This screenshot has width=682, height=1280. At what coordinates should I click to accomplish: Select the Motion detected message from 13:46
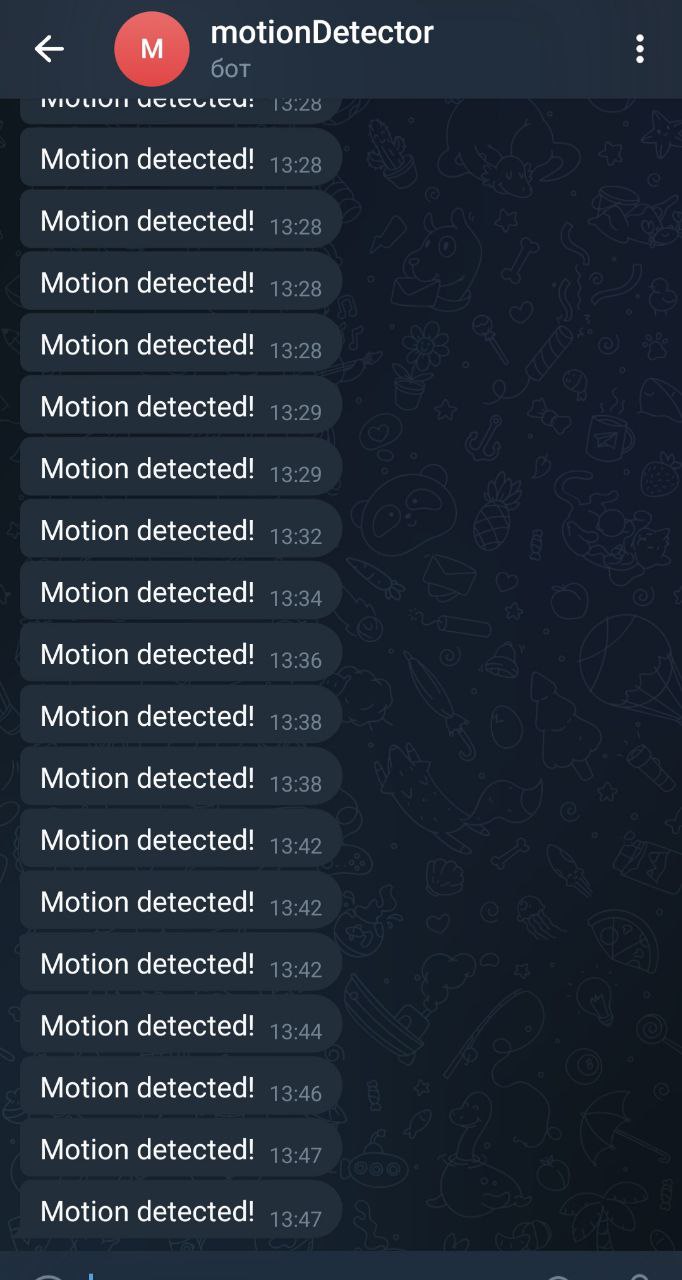tap(180, 1088)
